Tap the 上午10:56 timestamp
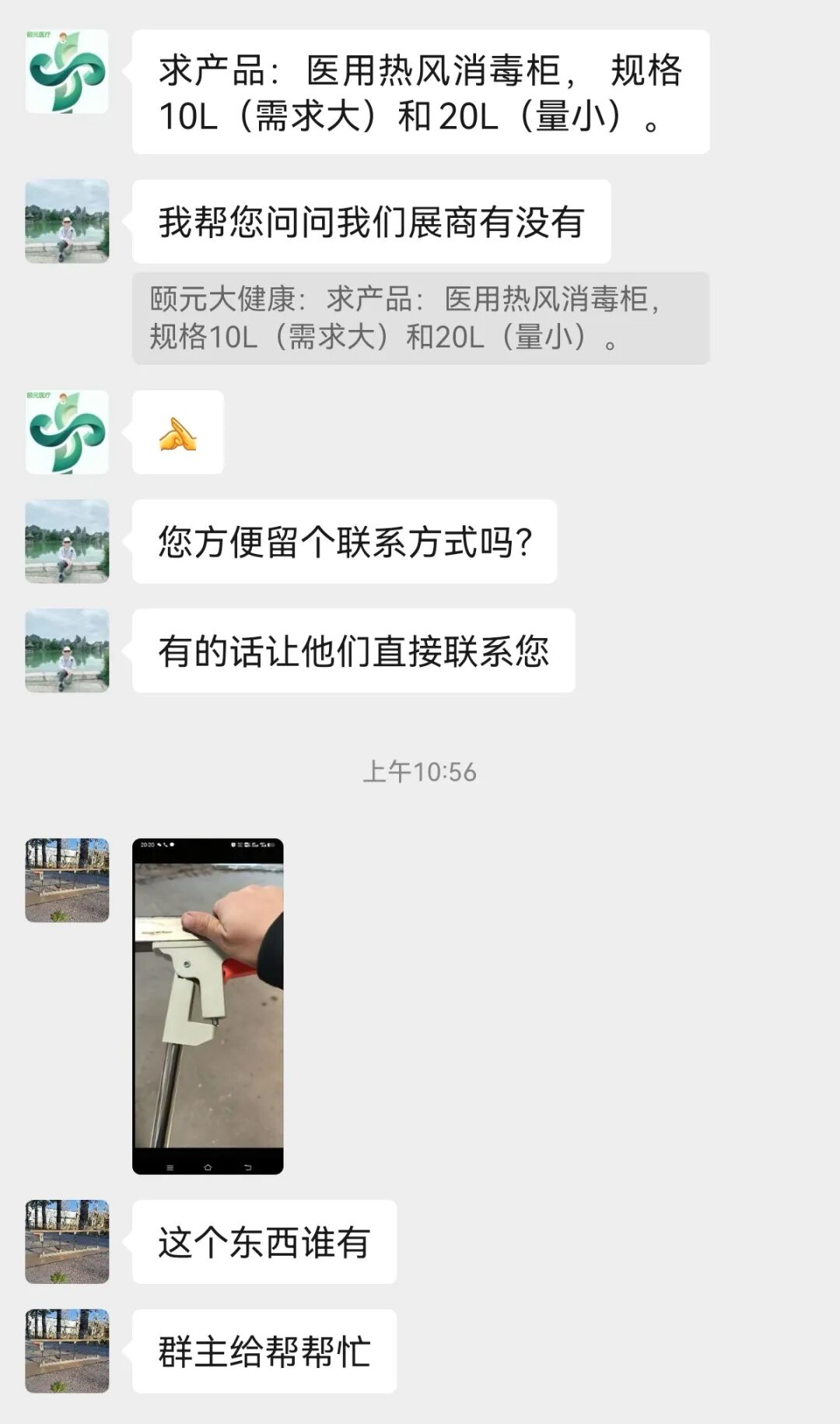840x1424 pixels. 420,770
